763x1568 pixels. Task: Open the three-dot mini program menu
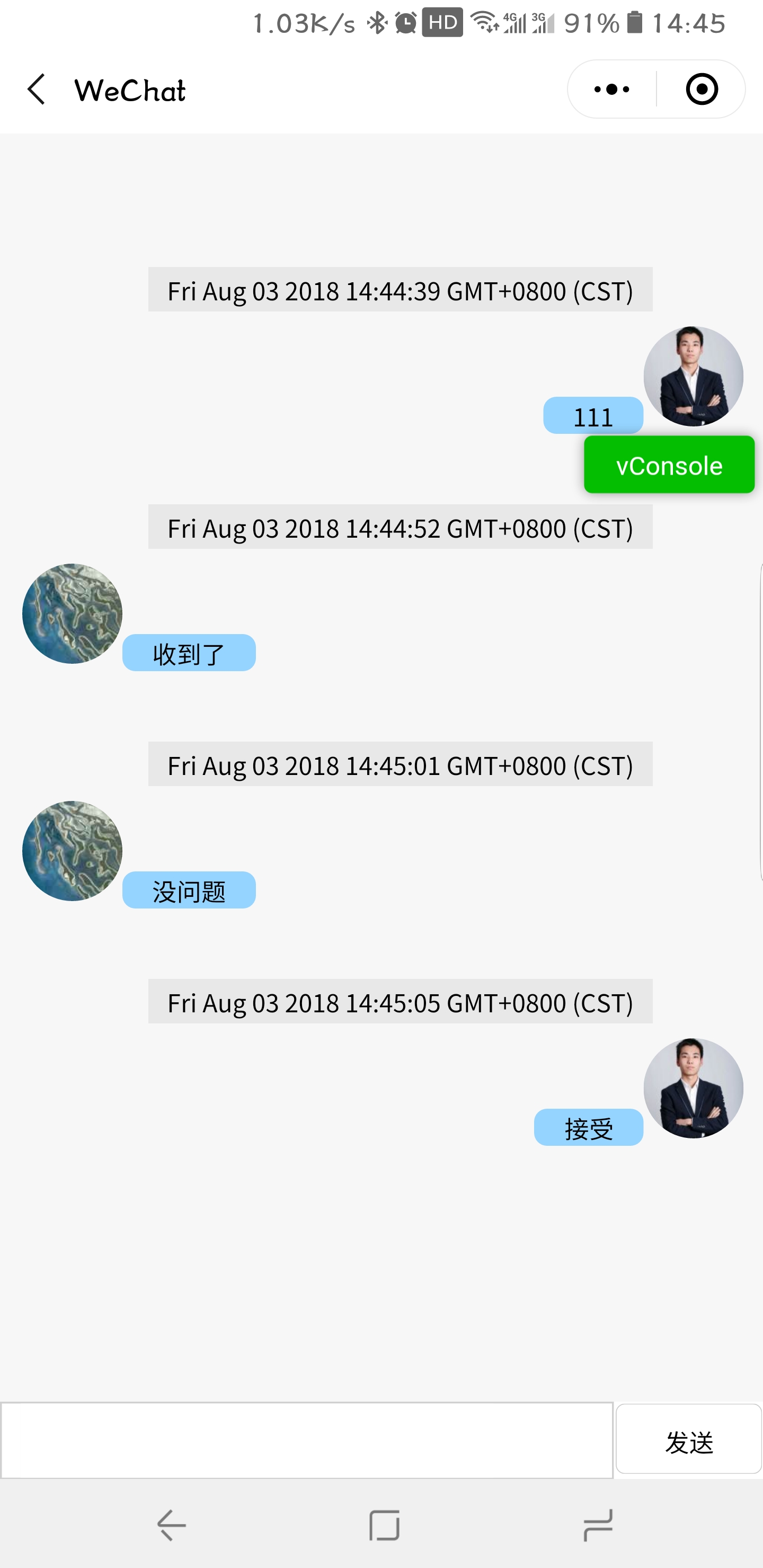[x=611, y=90]
